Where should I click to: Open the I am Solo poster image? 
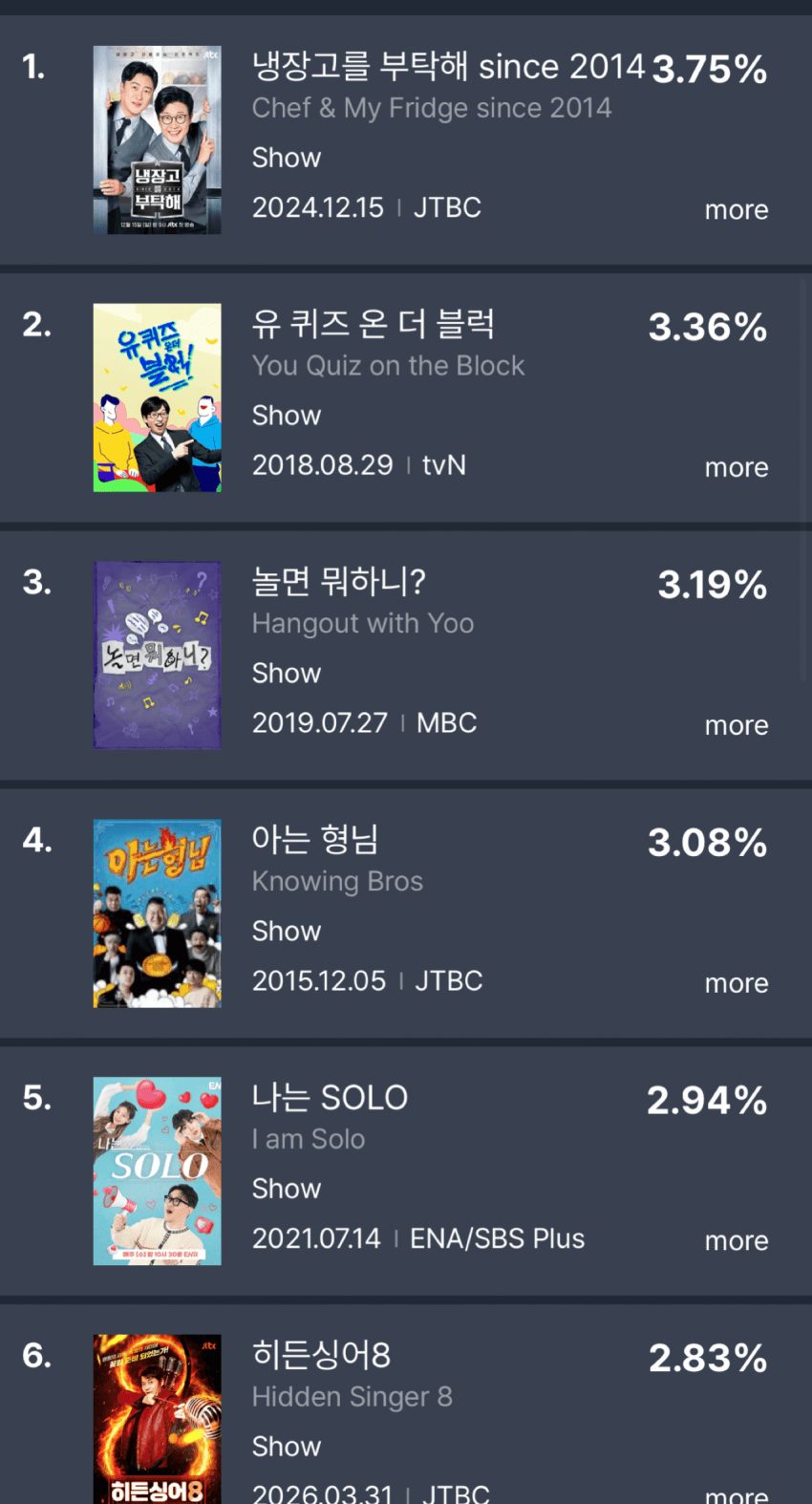pyautogui.click(x=157, y=1171)
